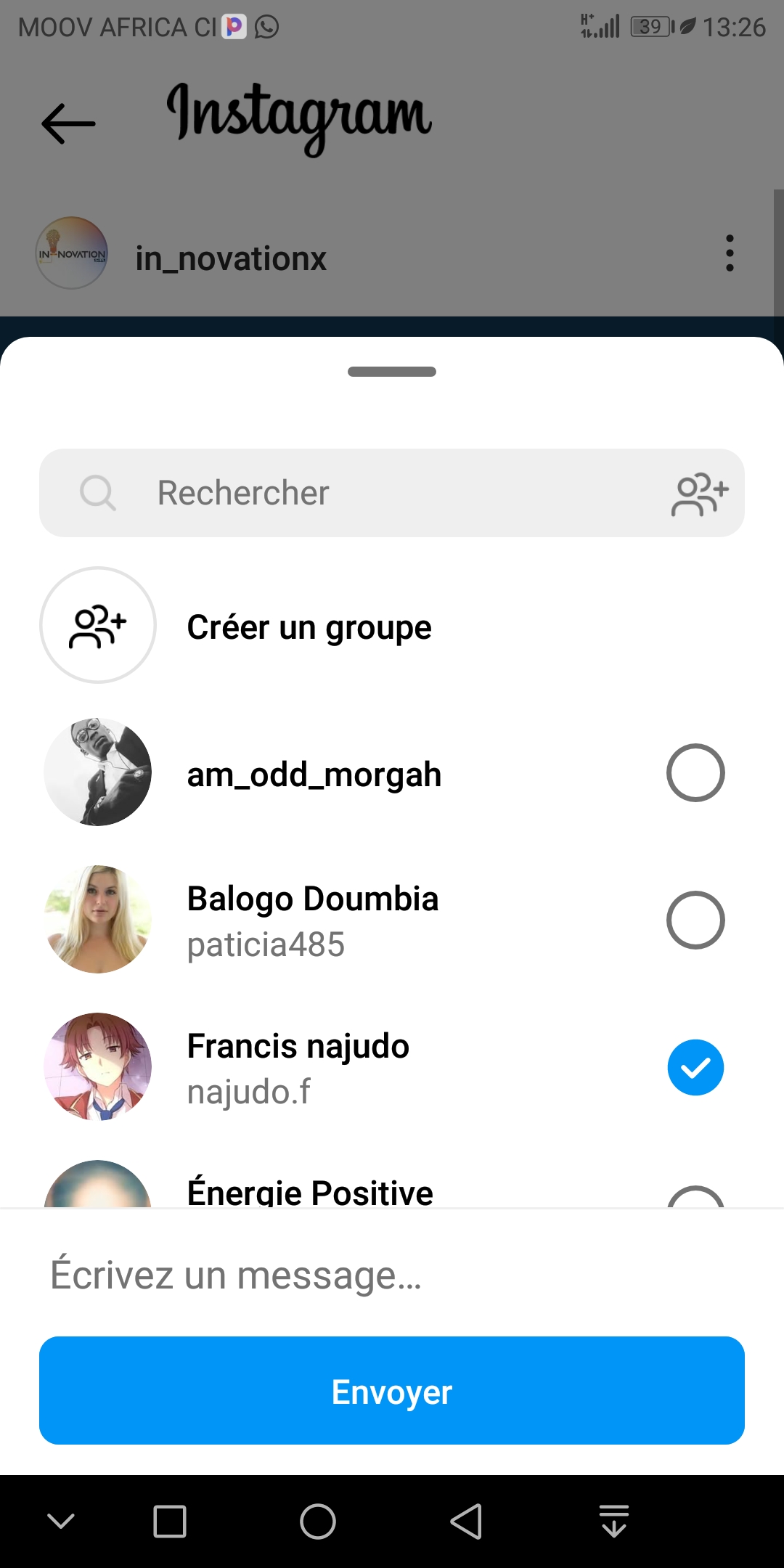The height and width of the screenshot is (1568, 784).
Task: Select Balogo Doumbia as recipient
Action: pyautogui.click(x=695, y=920)
